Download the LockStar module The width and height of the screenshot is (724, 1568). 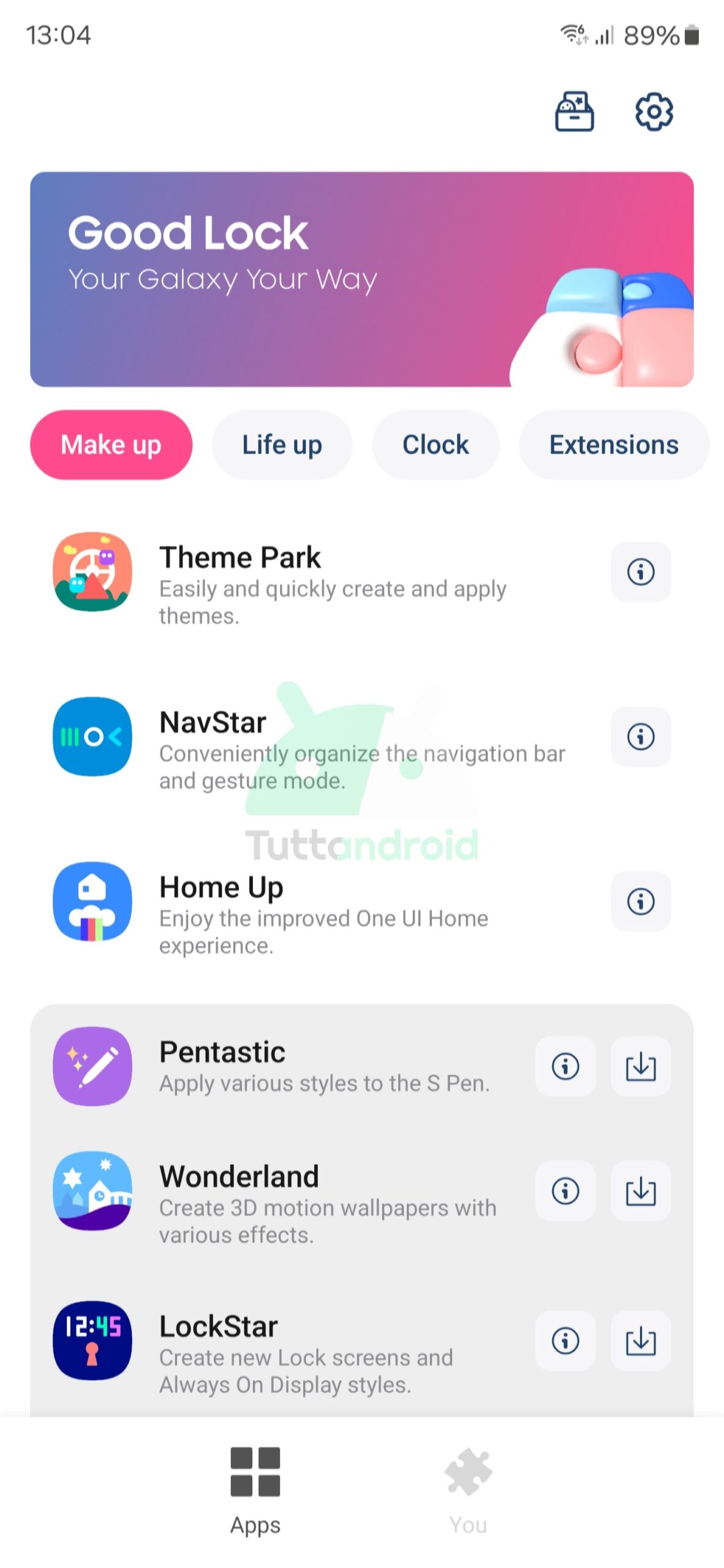(x=641, y=1340)
